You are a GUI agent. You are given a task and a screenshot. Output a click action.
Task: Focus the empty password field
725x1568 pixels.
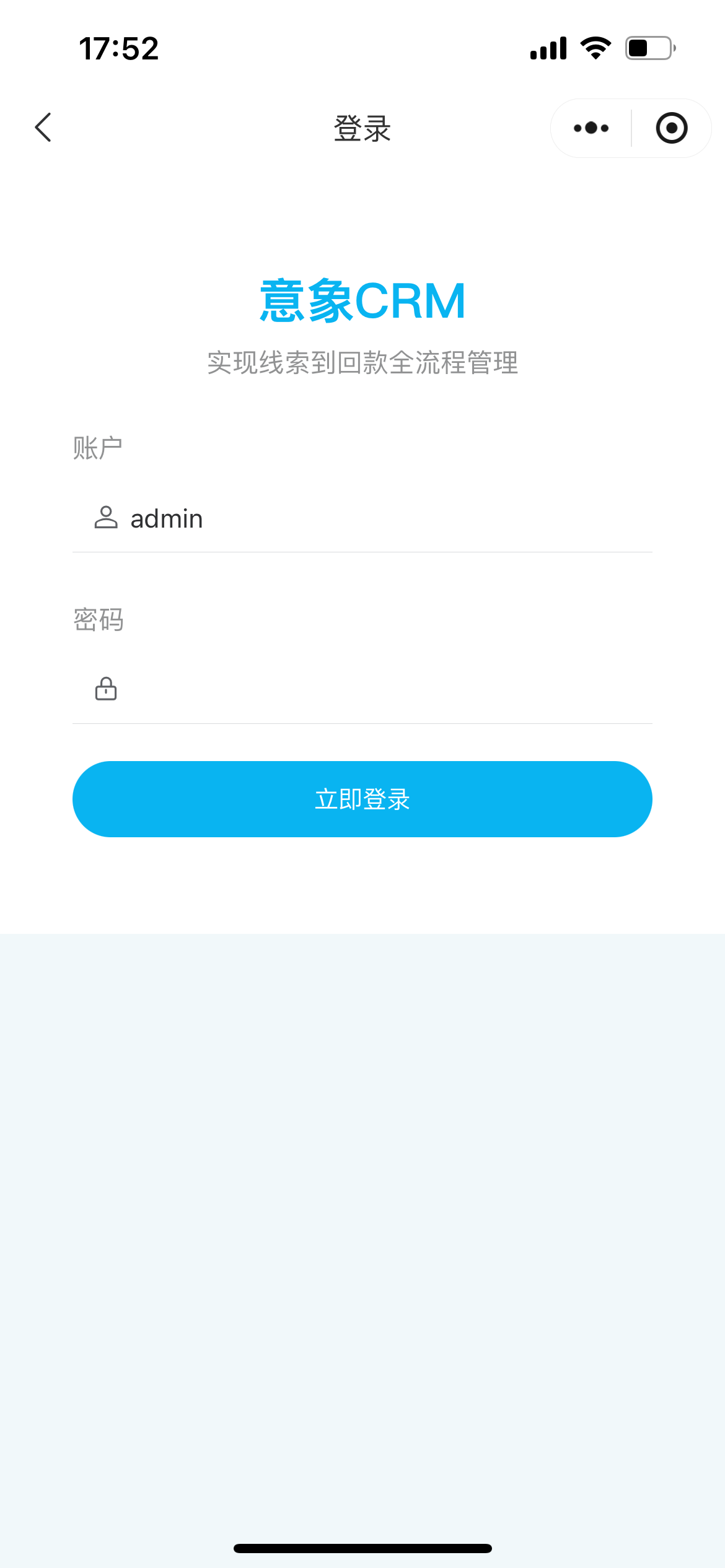(x=372, y=689)
